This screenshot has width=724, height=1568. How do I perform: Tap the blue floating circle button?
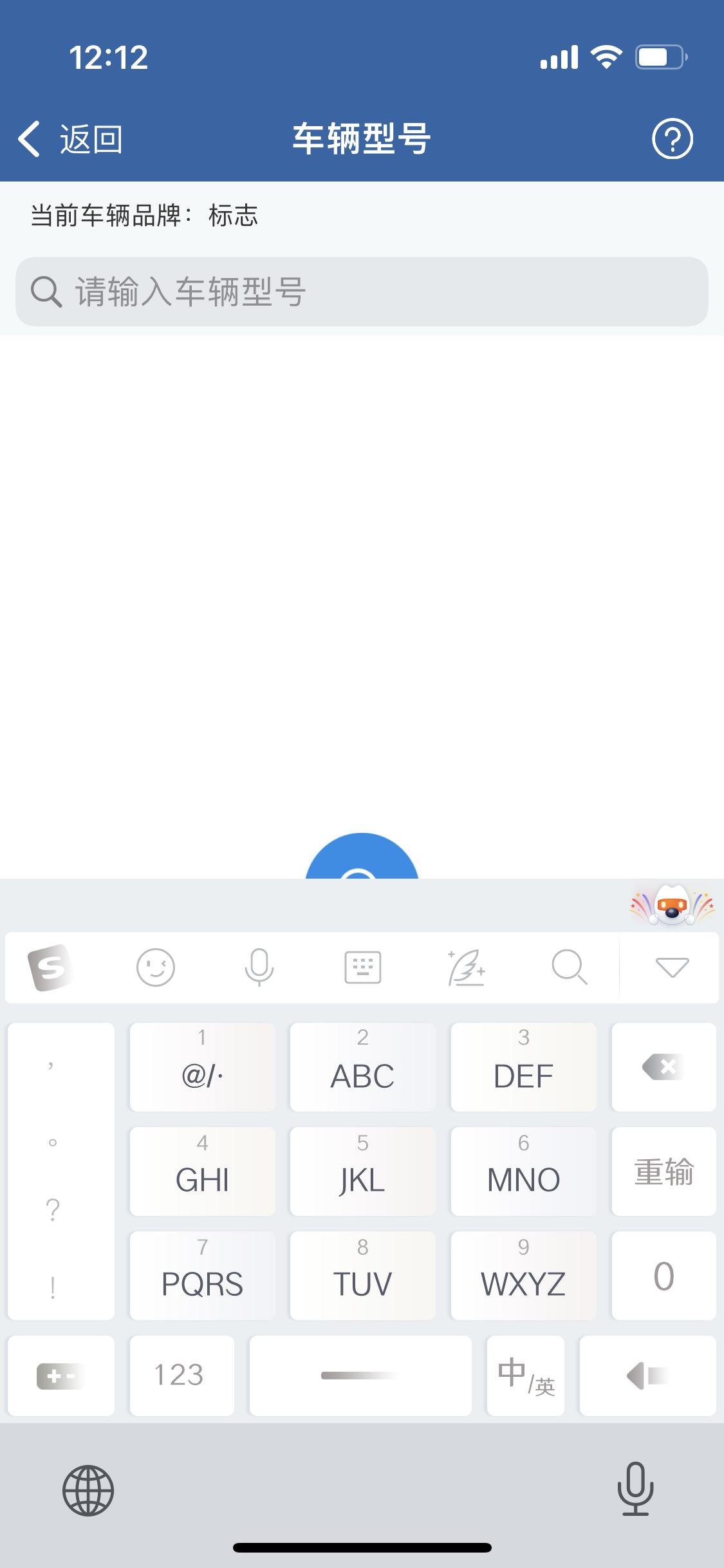362,856
